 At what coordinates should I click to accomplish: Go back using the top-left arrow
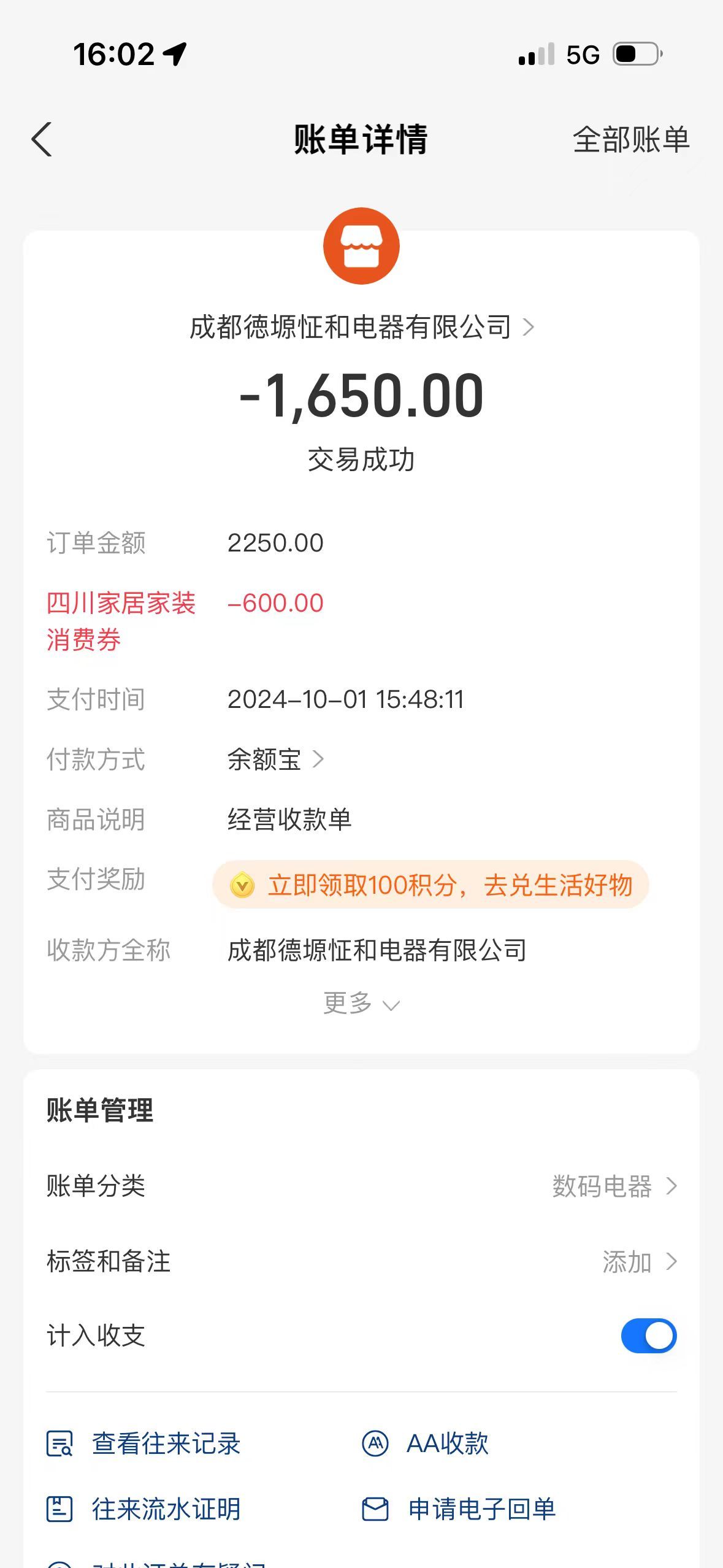(x=42, y=140)
